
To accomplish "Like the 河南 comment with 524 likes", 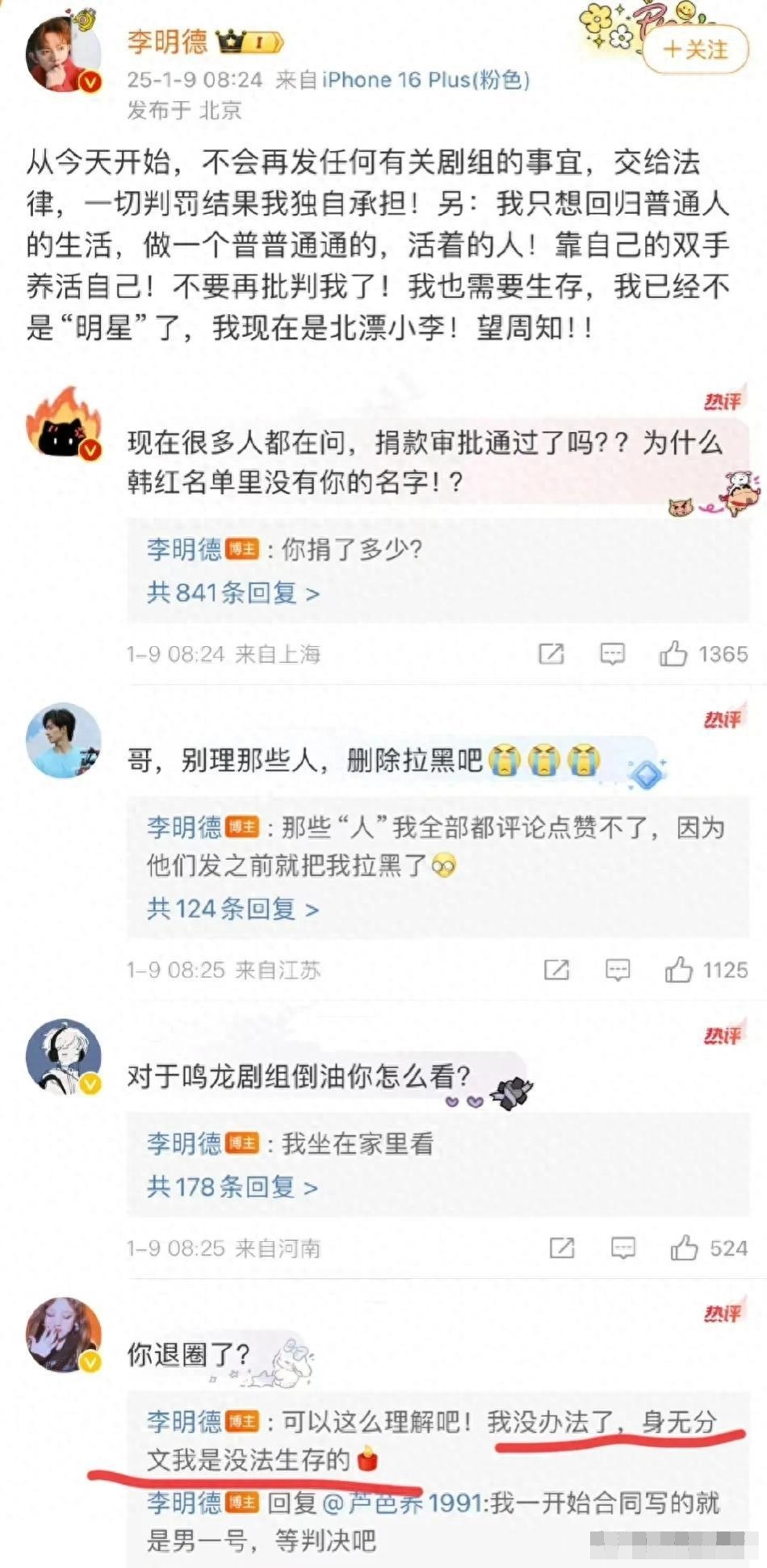I will pyautogui.click(x=684, y=1247).
